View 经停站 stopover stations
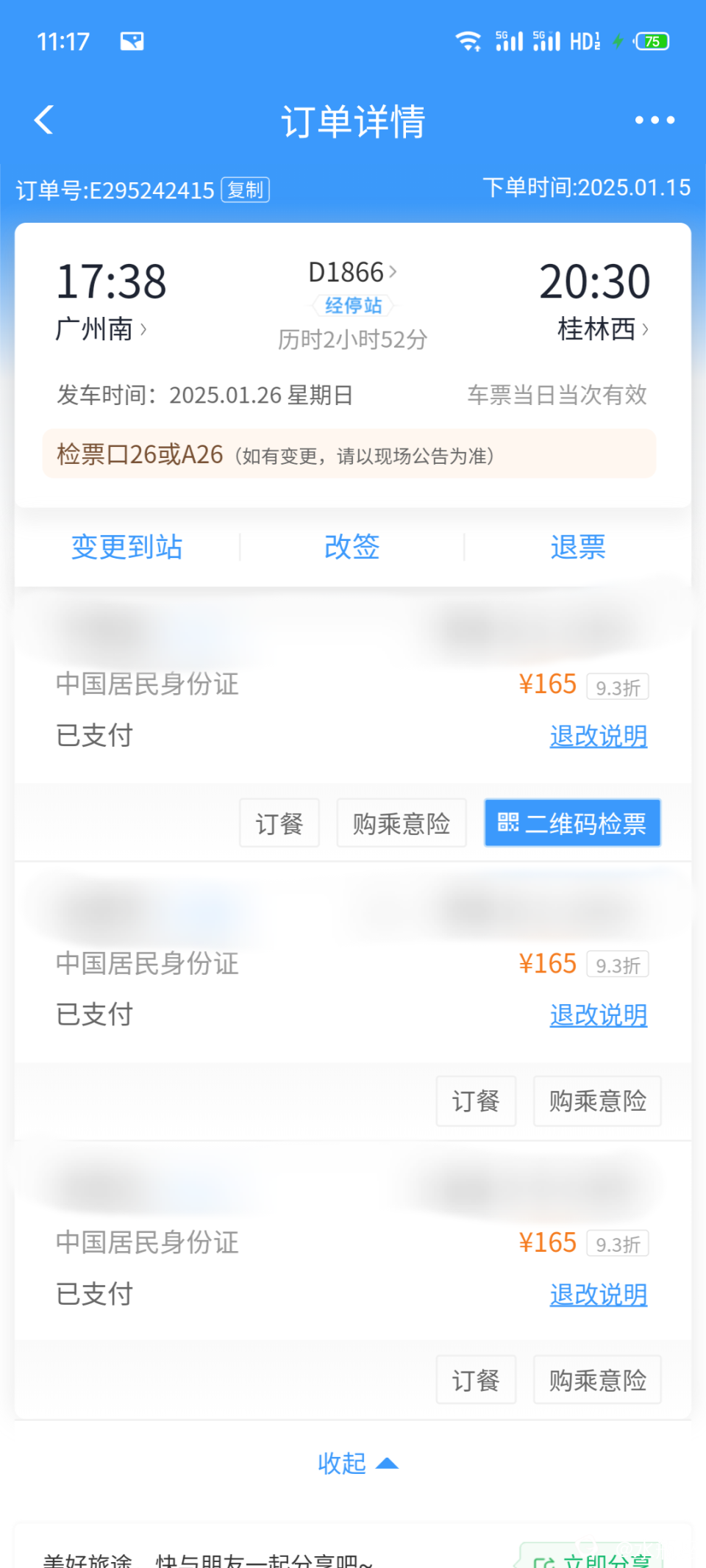The image size is (706, 1568). [x=353, y=305]
